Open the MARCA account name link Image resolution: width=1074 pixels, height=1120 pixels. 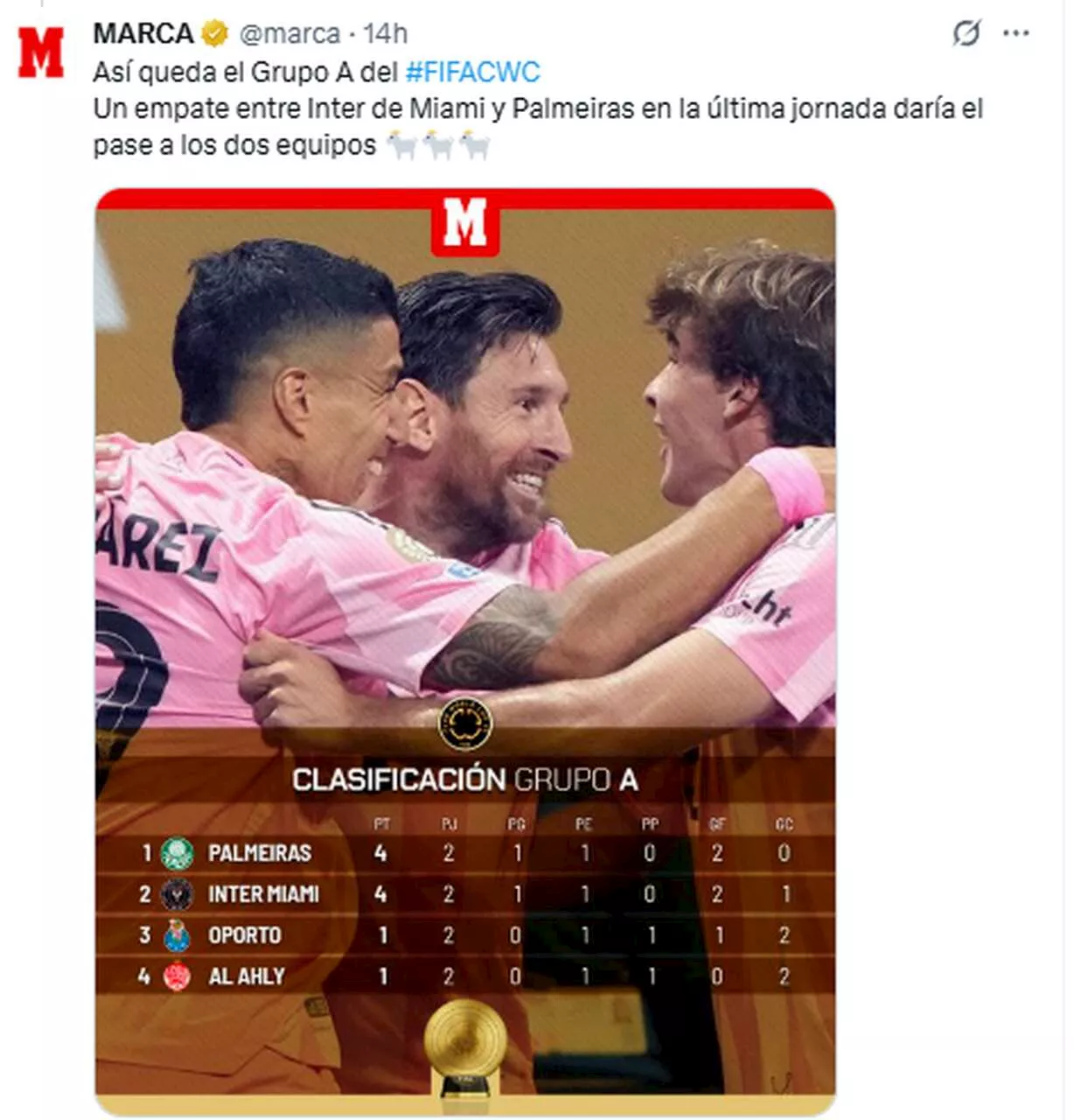click(143, 33)
